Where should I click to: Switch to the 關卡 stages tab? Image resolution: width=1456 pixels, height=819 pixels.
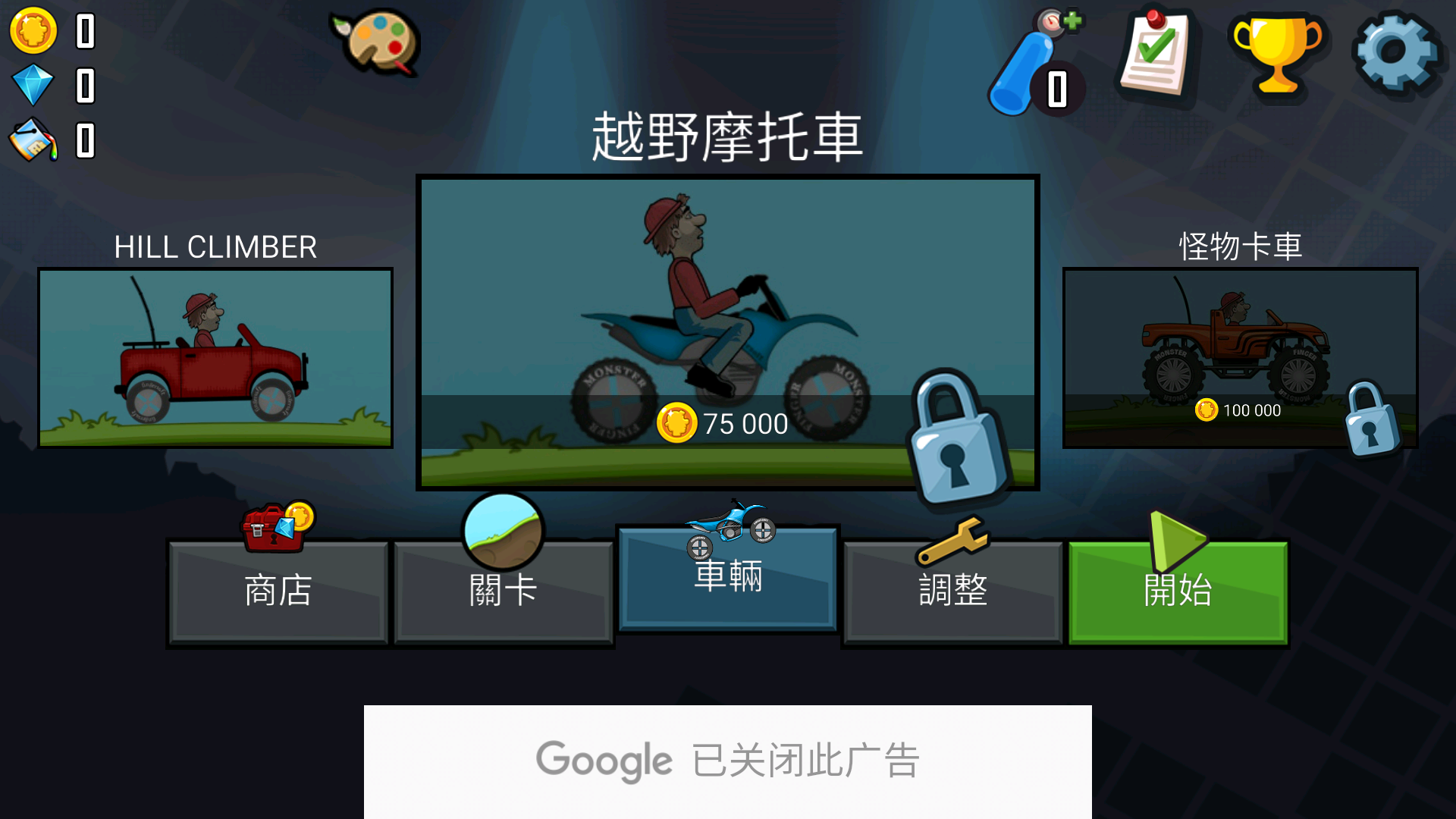(503, 591)
